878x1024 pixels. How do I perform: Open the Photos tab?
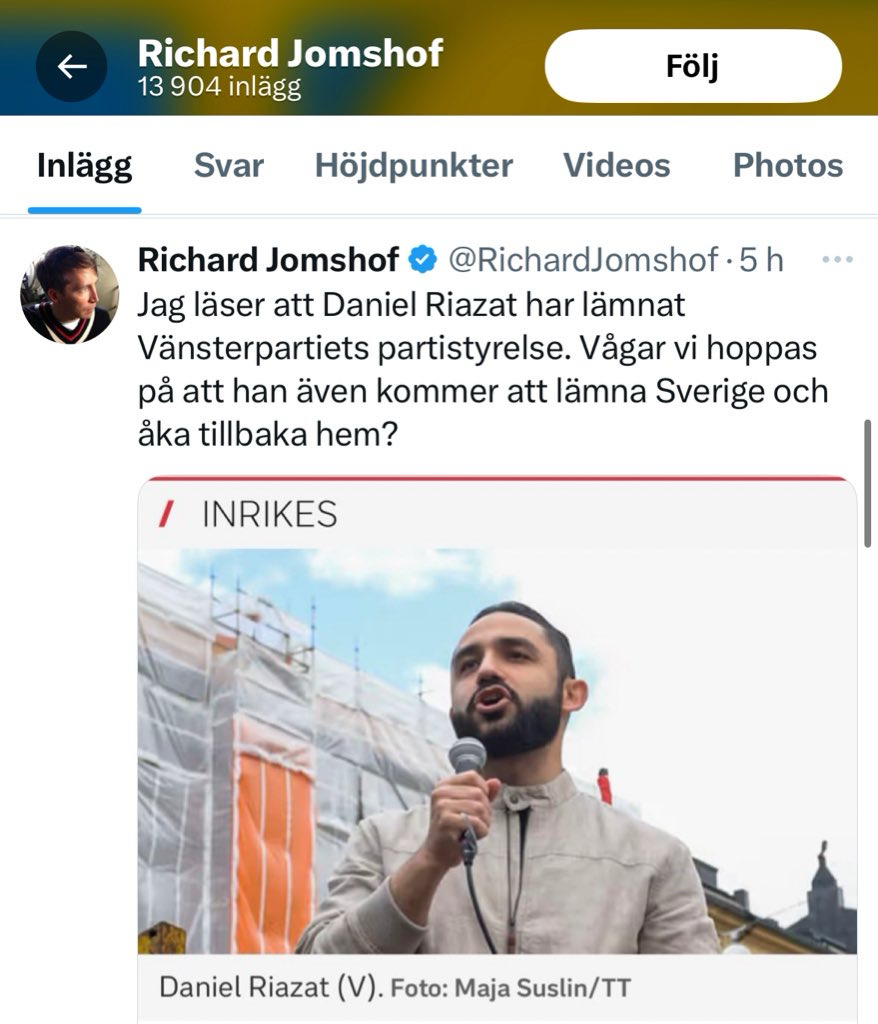click(787, 165)
